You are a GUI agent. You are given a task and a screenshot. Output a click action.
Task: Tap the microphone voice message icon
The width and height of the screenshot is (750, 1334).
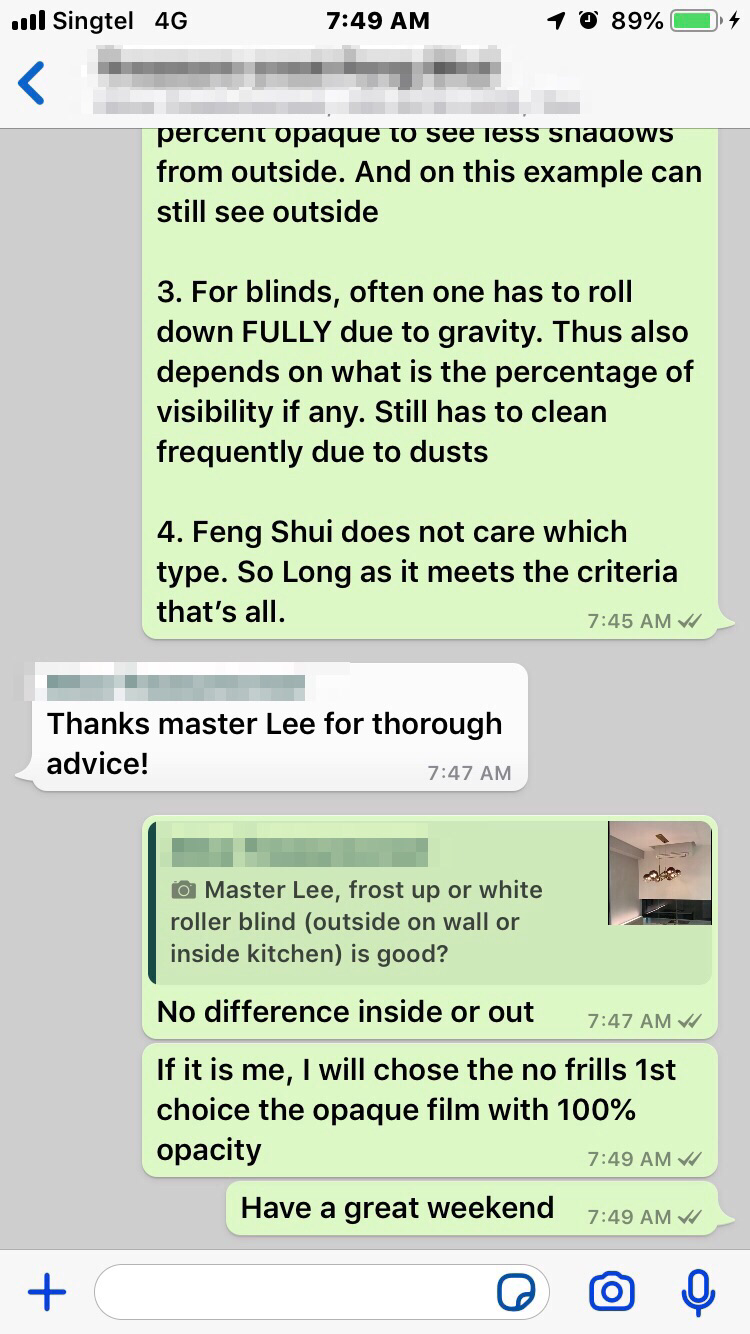[697, 1292]
